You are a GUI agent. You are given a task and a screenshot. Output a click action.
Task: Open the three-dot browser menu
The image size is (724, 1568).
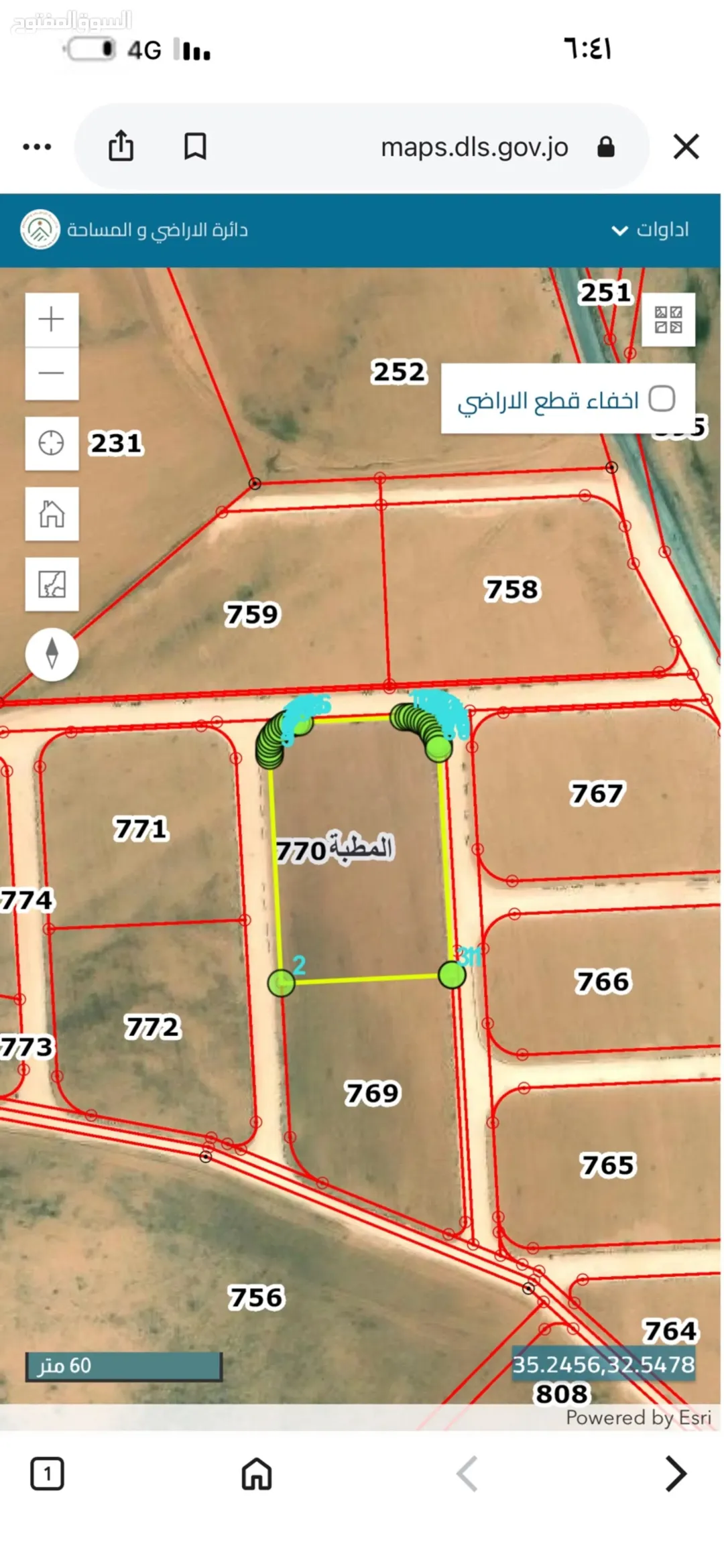pyautogui.click(x=37, y=147)
